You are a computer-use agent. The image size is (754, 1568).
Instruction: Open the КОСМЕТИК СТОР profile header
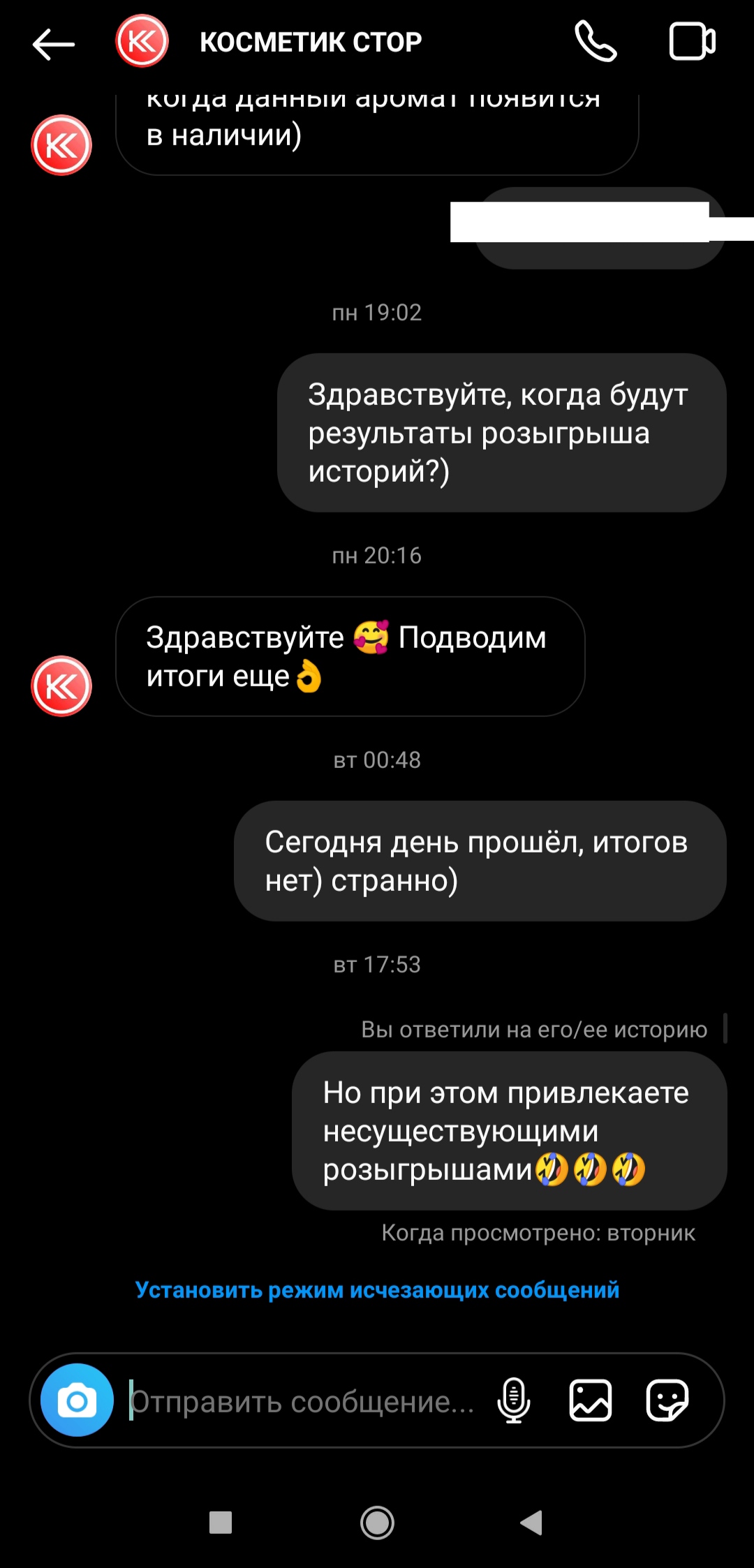tap(311, 42)
